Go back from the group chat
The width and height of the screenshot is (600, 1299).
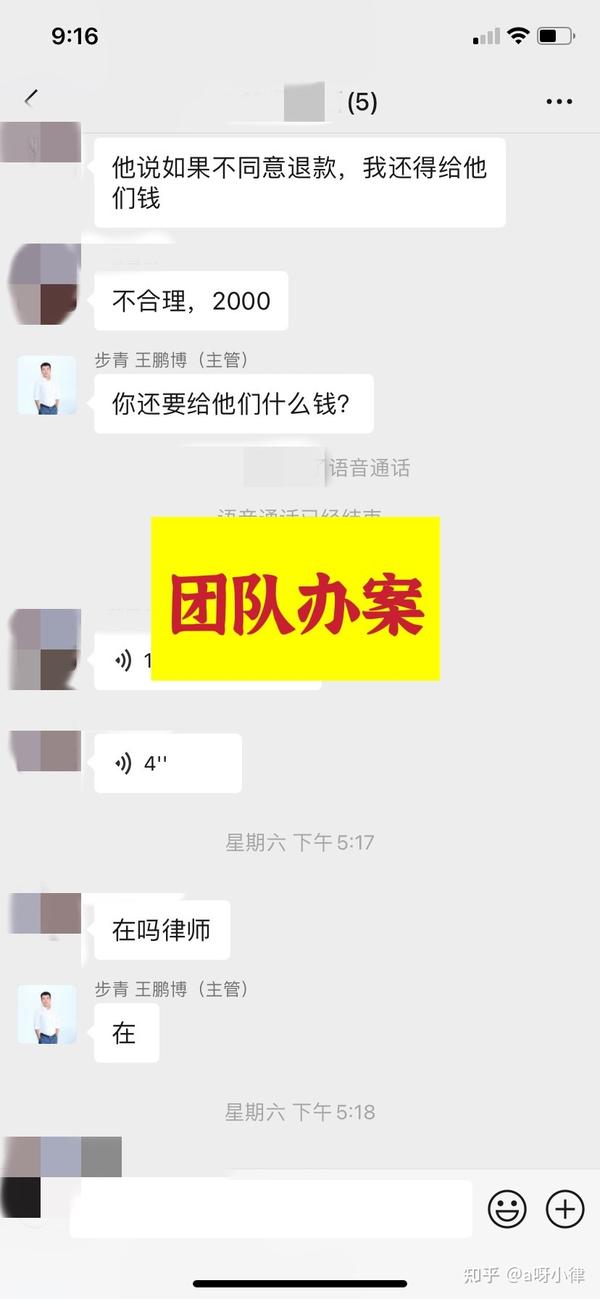pos(31,99)
